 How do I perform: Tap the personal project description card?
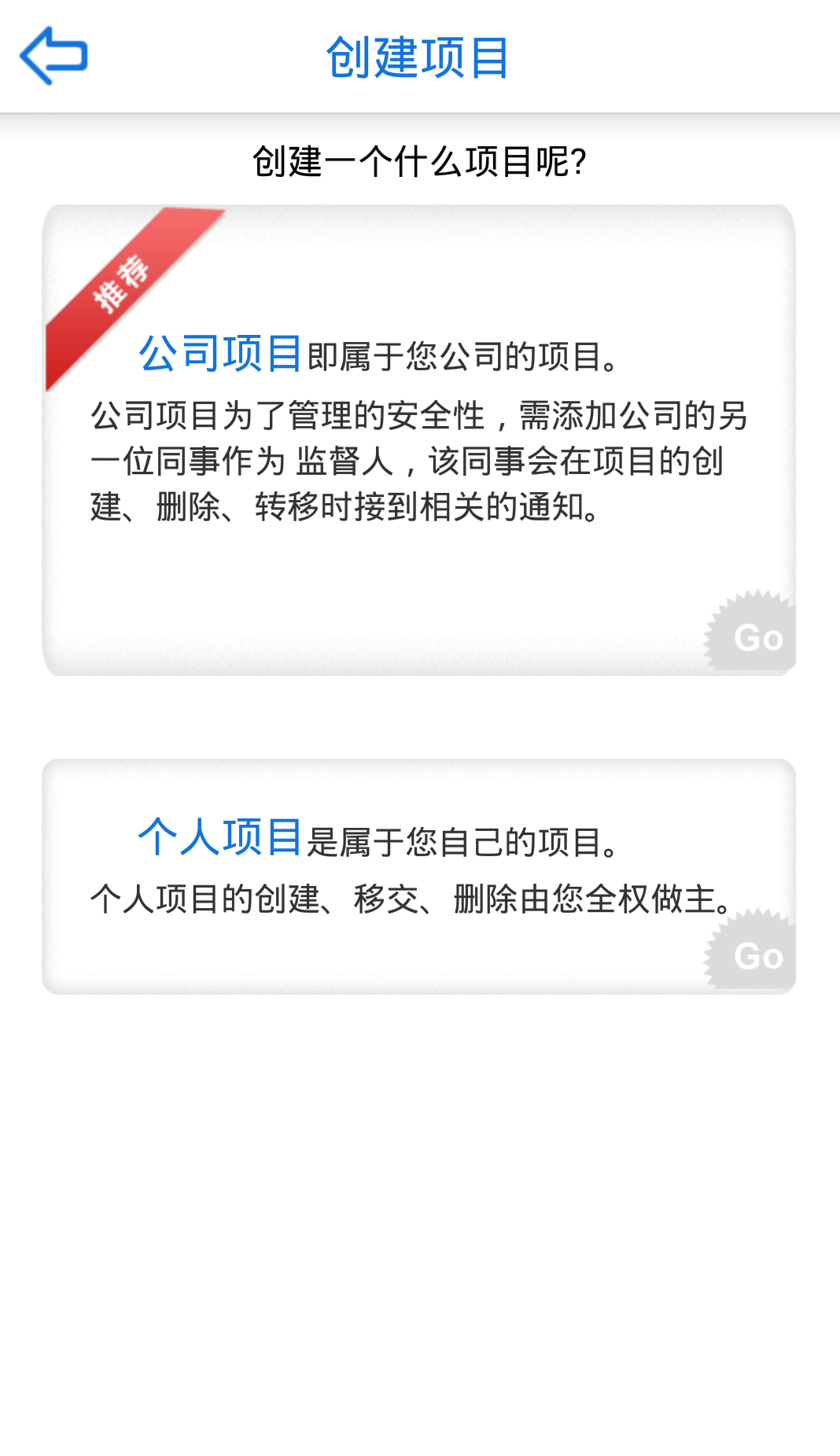click(x=420, y=873)
